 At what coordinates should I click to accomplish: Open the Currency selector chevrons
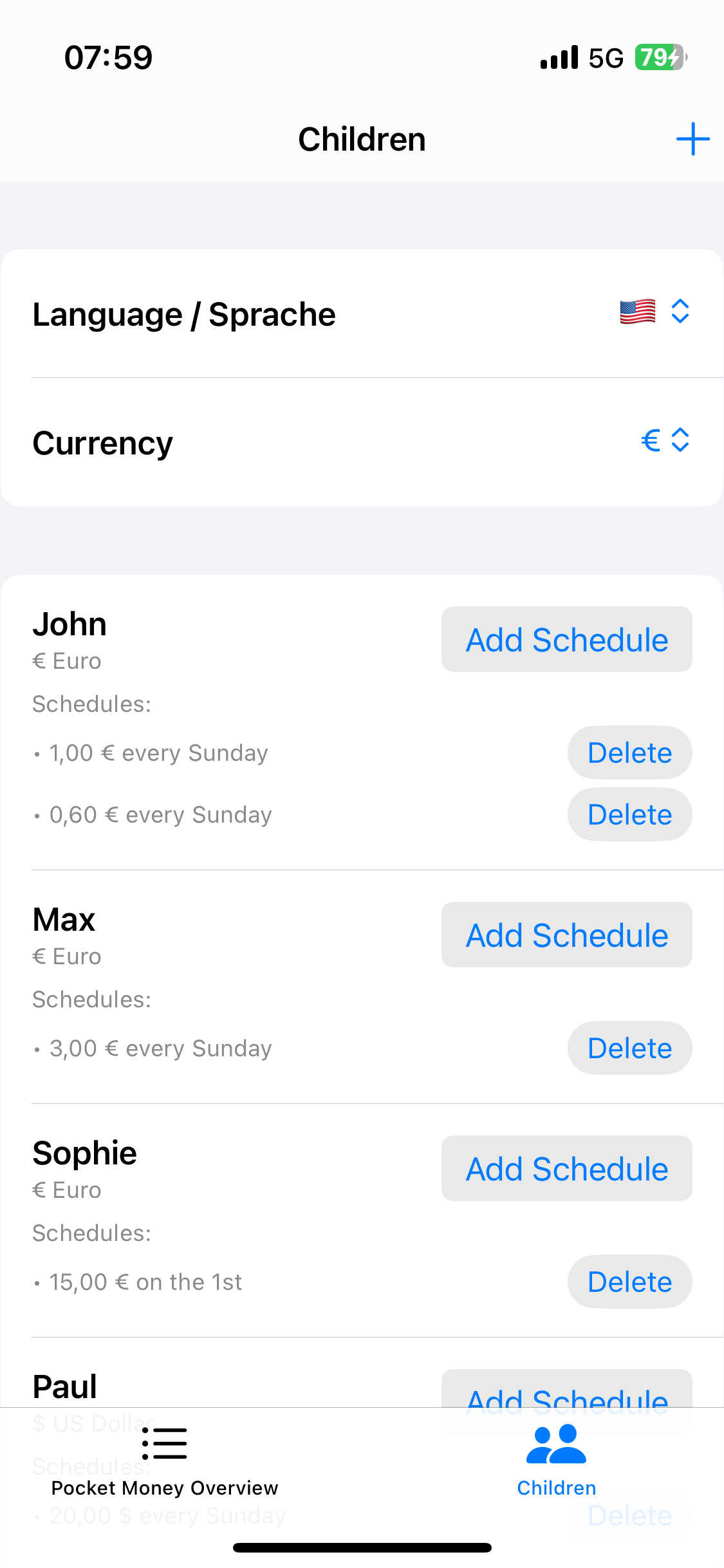[681, 440]
